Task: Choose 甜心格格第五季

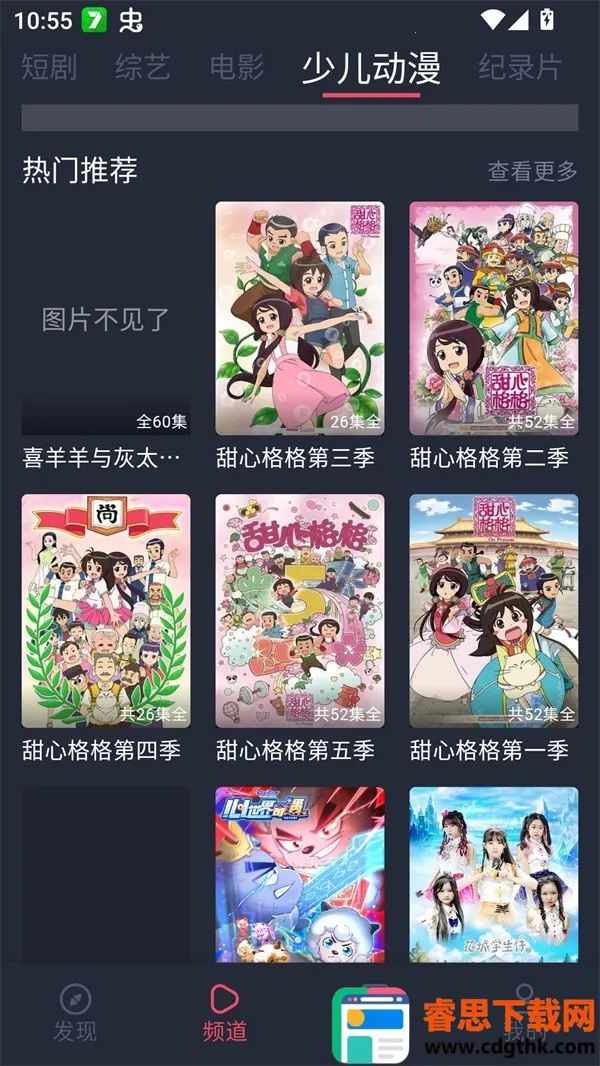Action: [299, 611]
